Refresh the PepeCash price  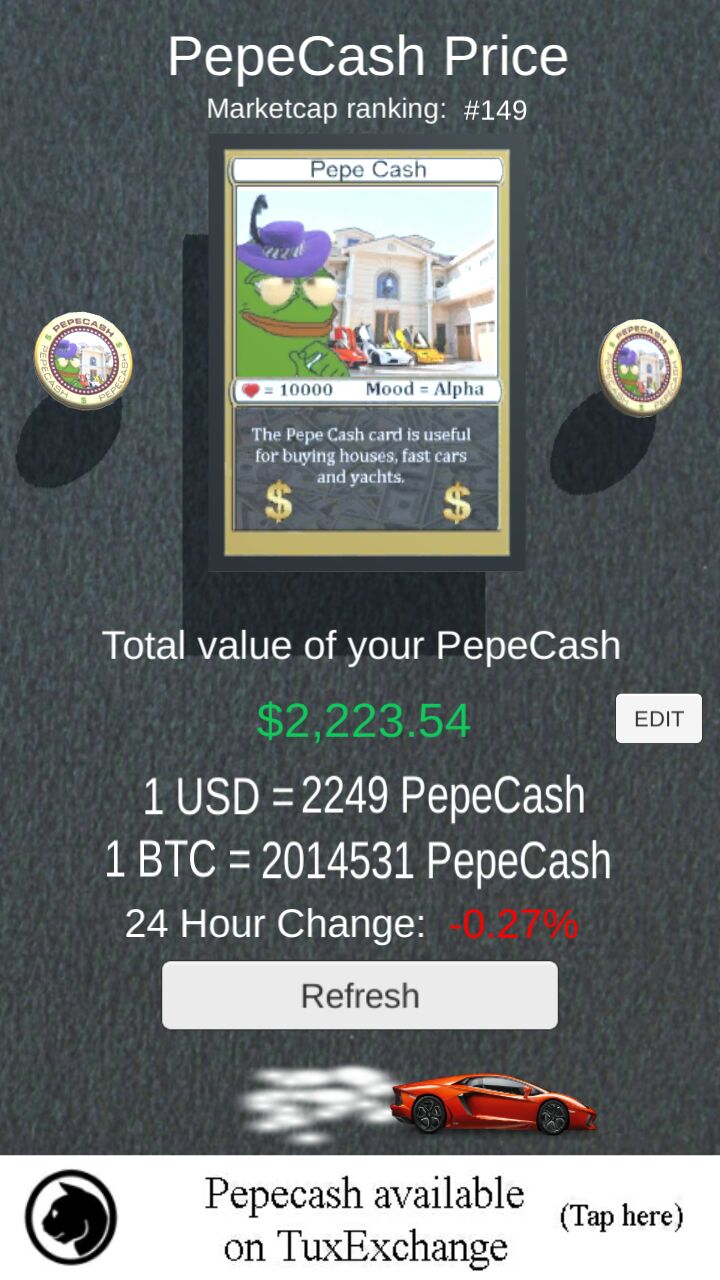pos(360,995)
